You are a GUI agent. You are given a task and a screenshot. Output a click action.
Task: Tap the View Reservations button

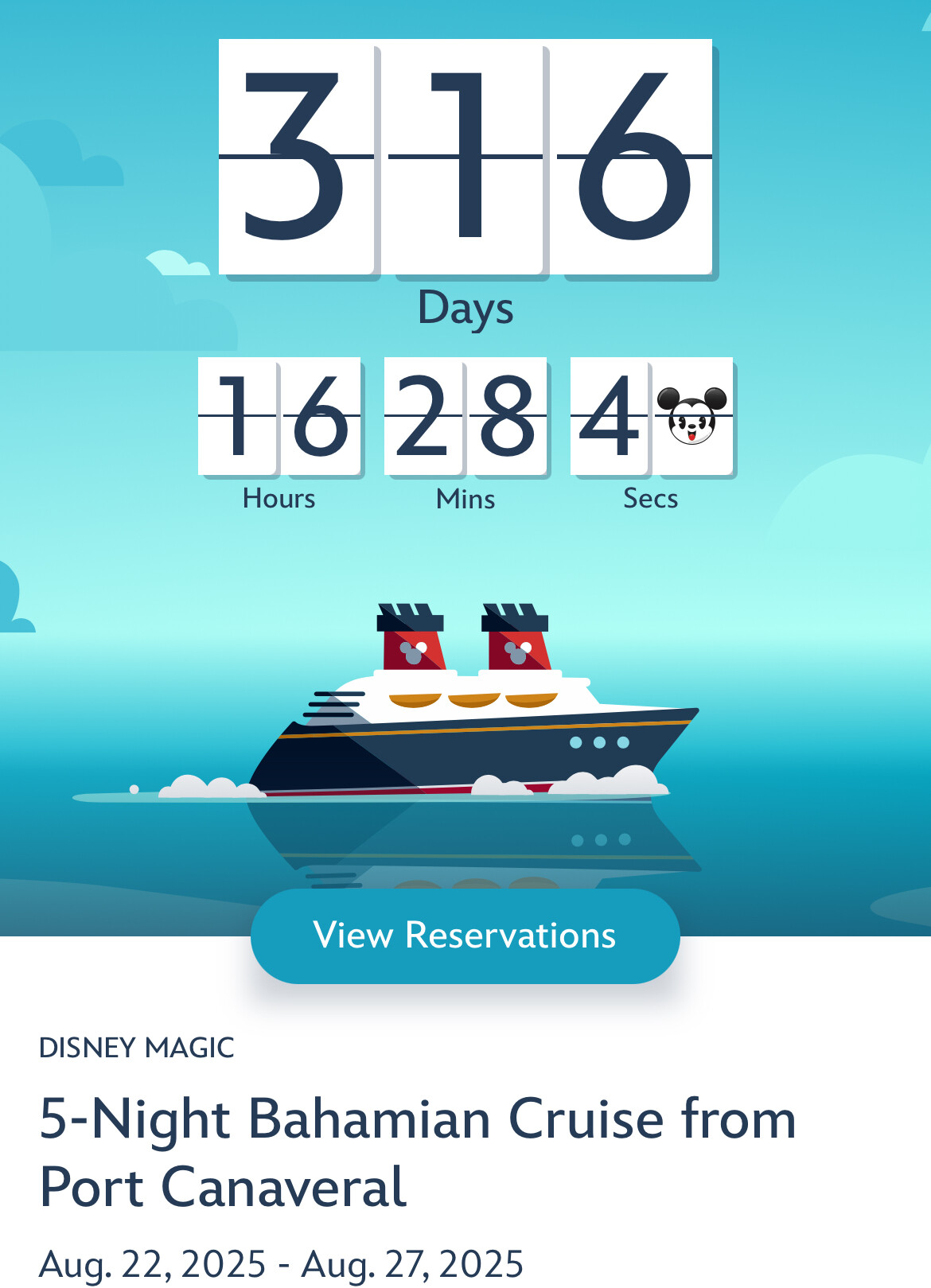coord(465,936)
